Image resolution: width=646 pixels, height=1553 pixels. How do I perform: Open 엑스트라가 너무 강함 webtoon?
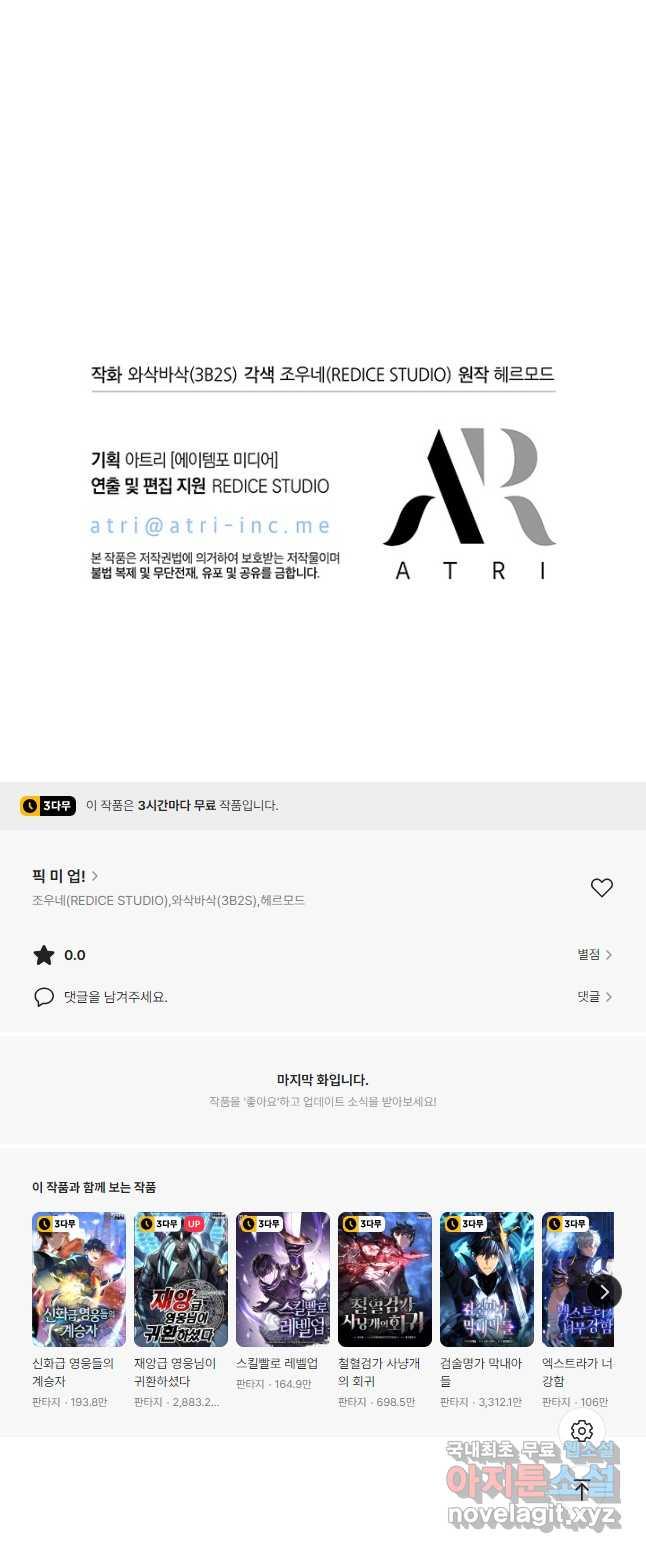[x=577, y=1280]
